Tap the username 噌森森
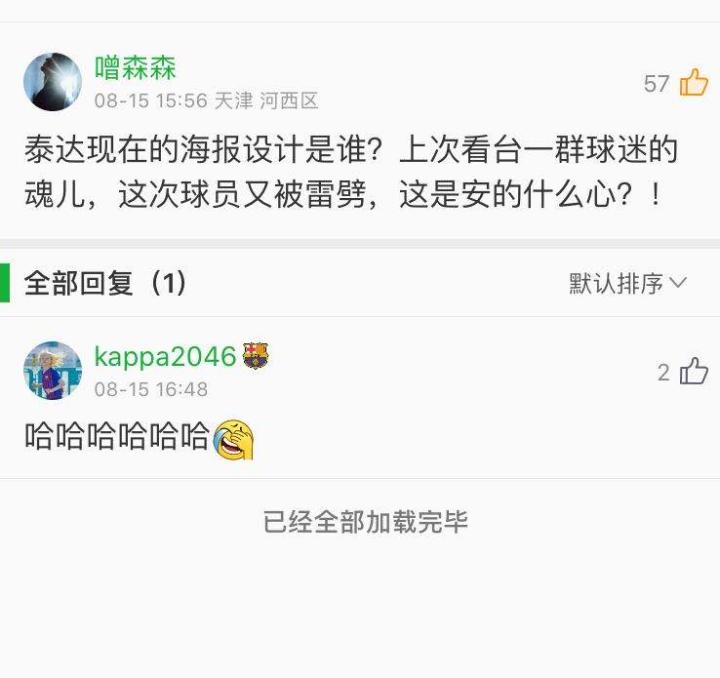 pos(135,67)
